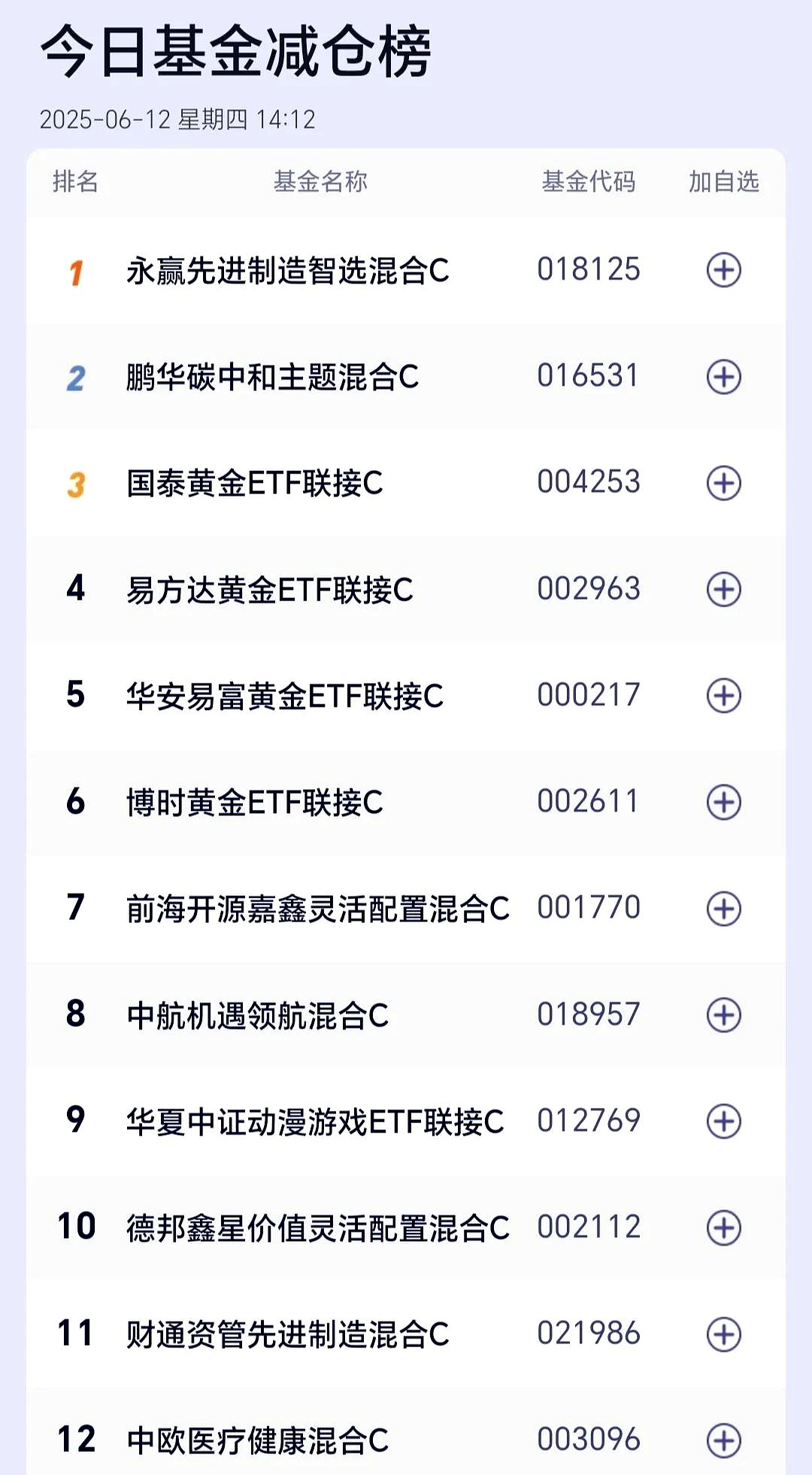This screenshot has width=812, height=1475.
Task: Add 华夏中证动漫游戏ETF联接C to favorites
Action: coord(726,1120)
